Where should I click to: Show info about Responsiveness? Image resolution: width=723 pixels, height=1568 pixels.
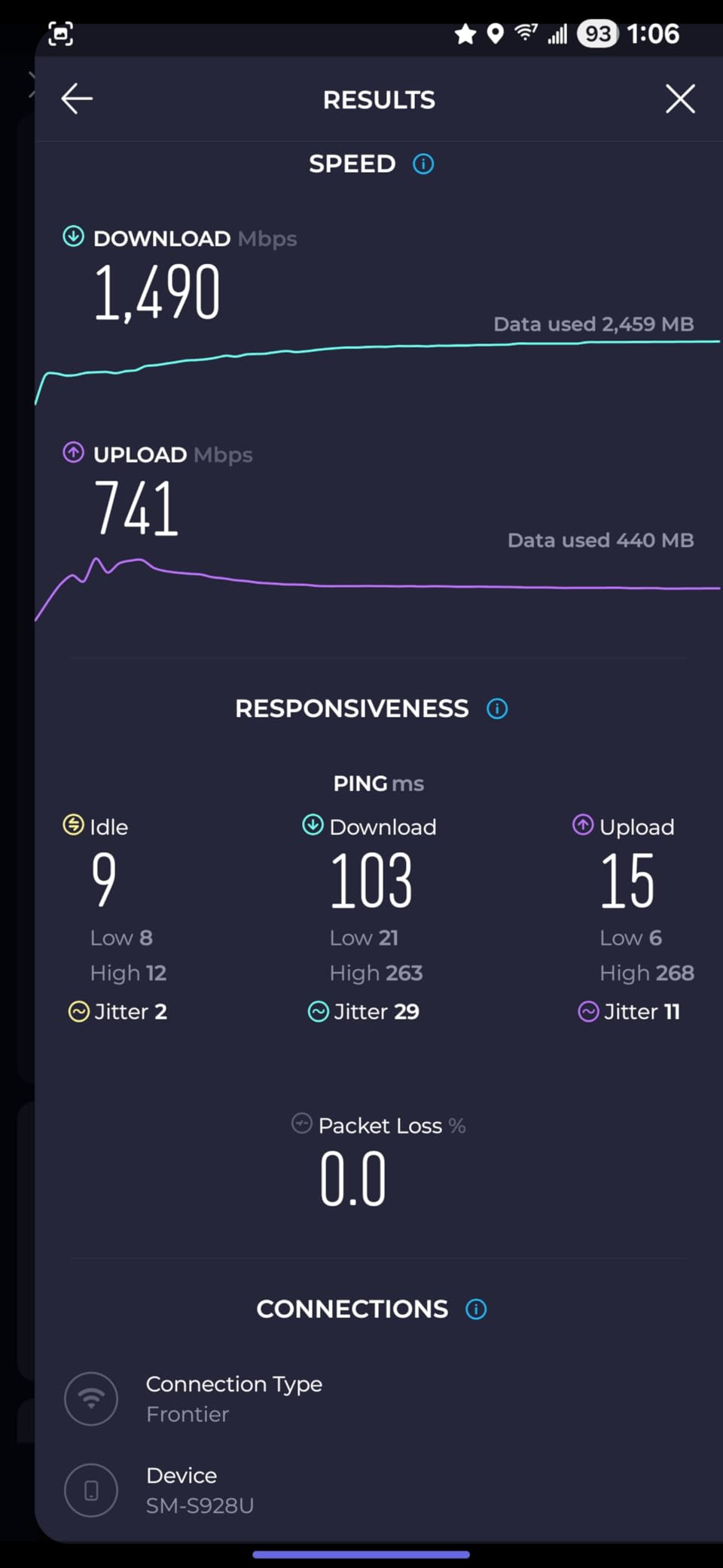click(x=497, y=708)
